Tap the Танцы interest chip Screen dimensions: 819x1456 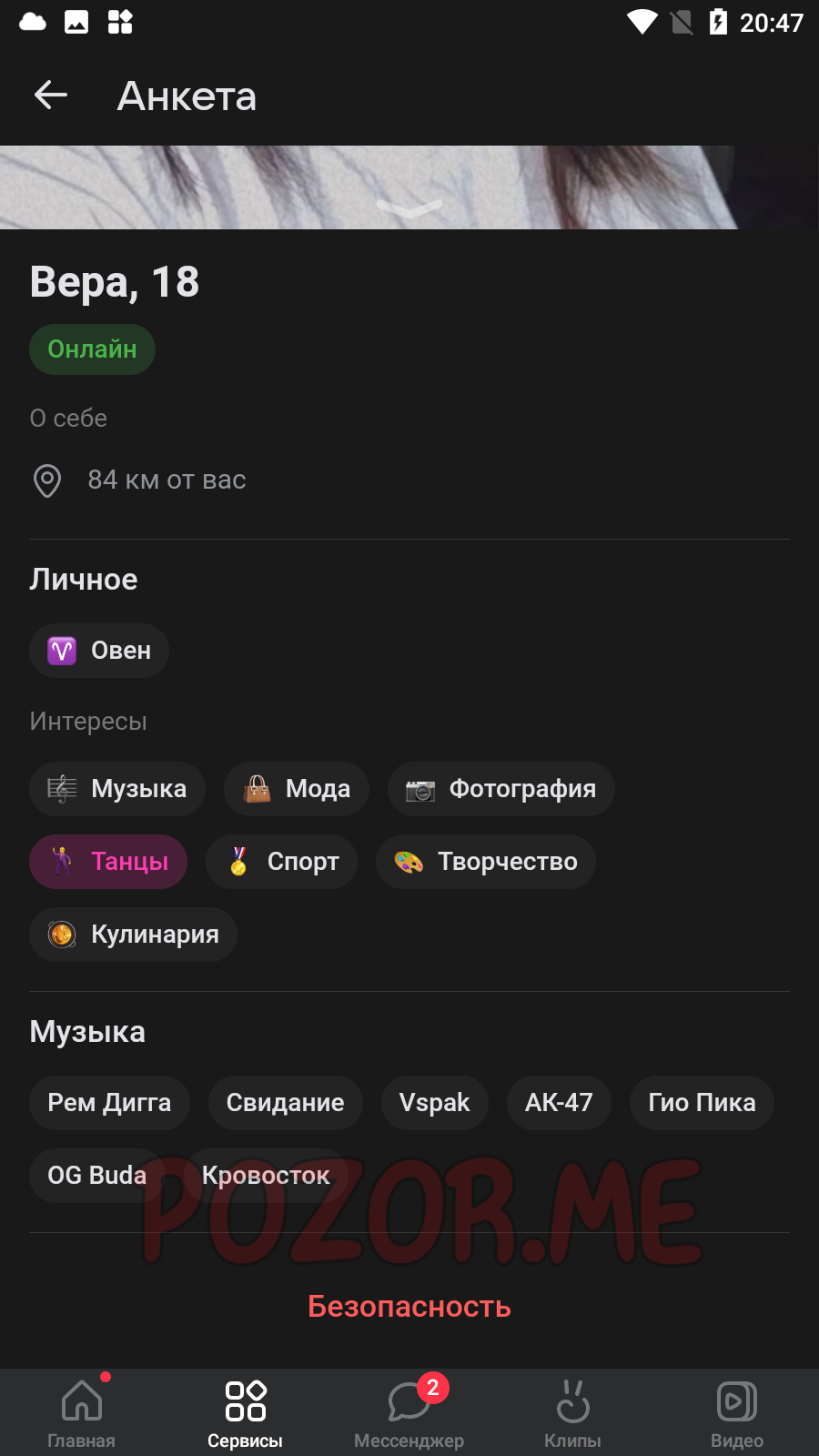[108, 862]
